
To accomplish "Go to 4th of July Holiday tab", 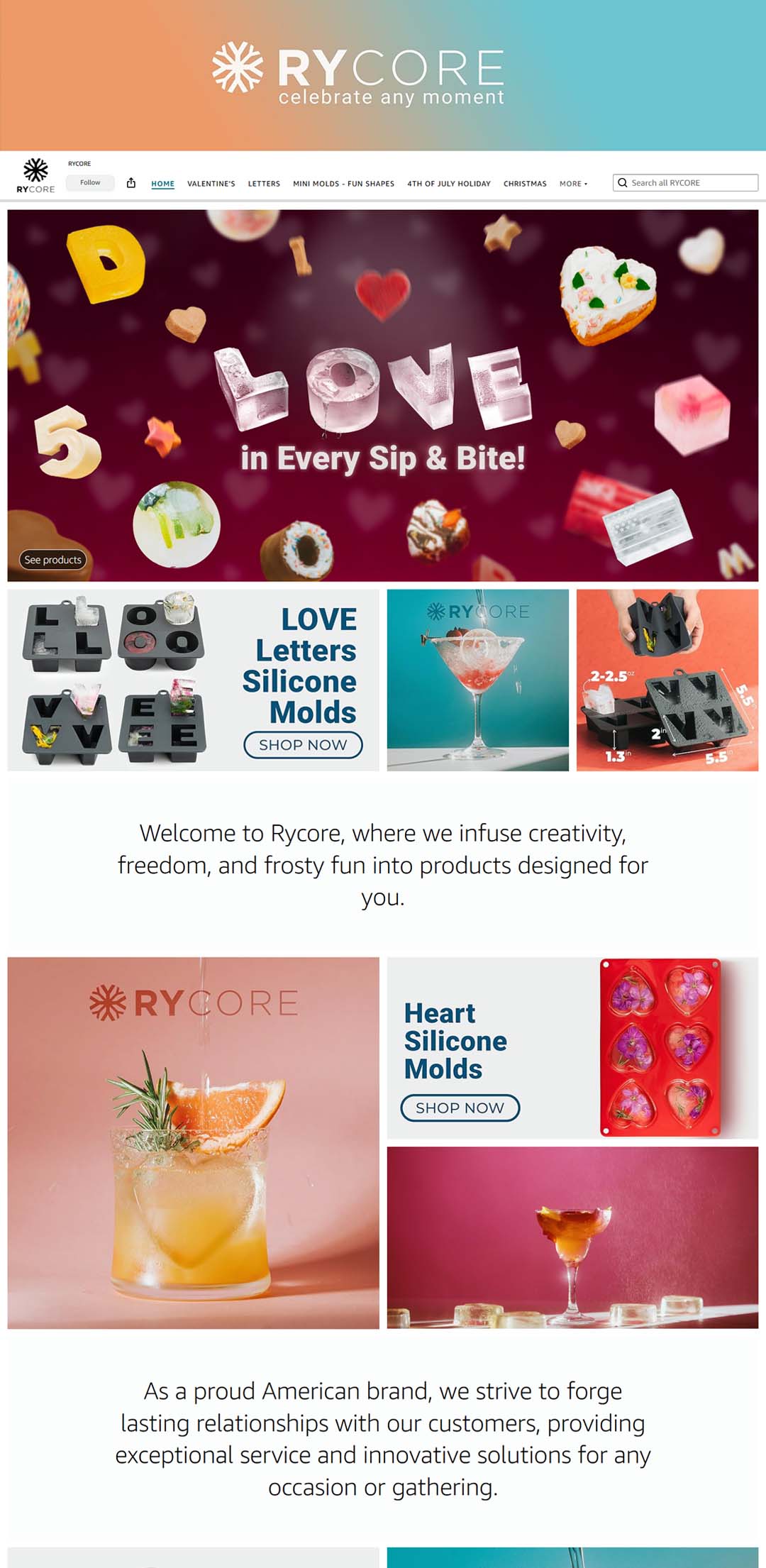I will click(x=448, y=184).
